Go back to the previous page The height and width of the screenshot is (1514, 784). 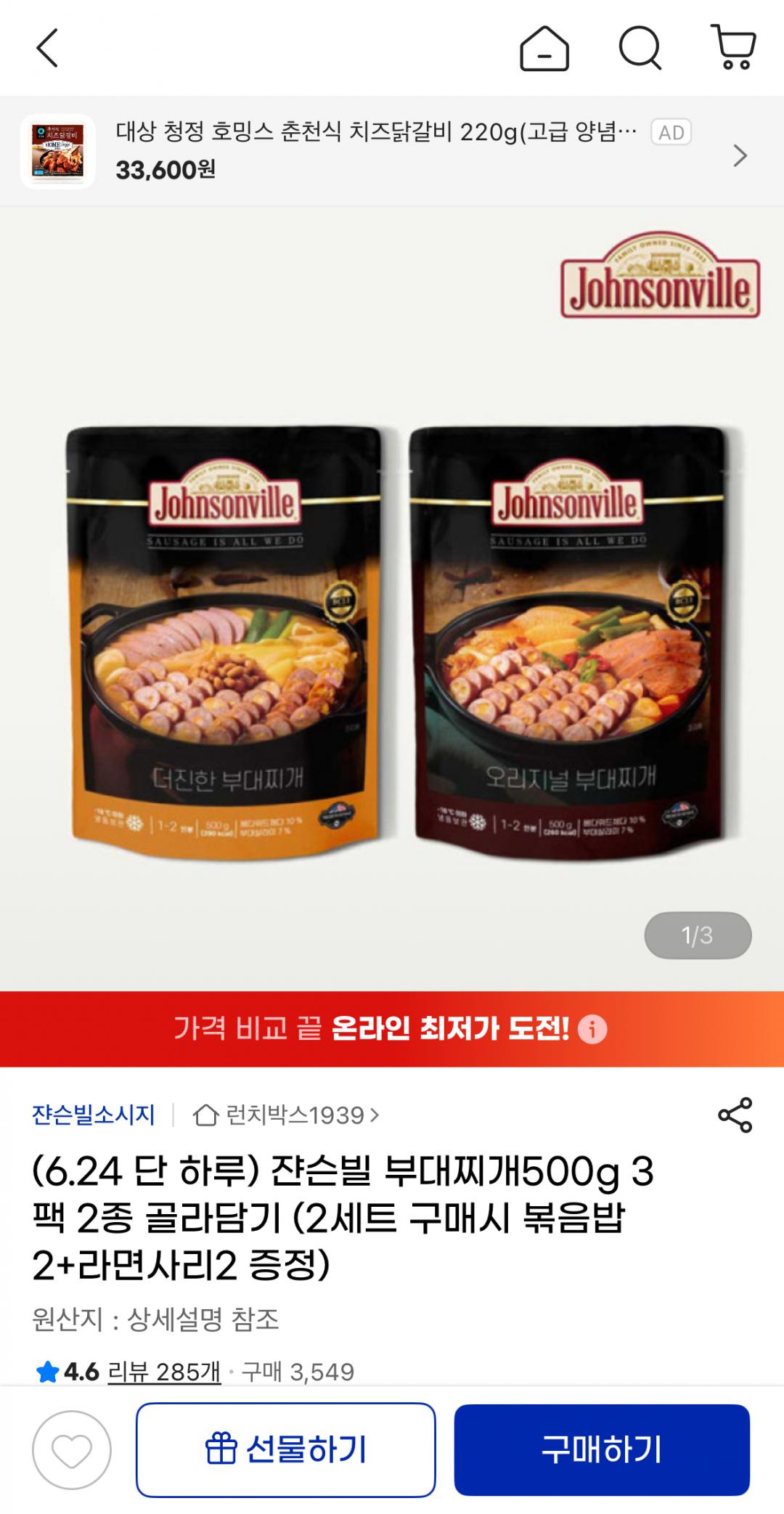coord(47,49)
